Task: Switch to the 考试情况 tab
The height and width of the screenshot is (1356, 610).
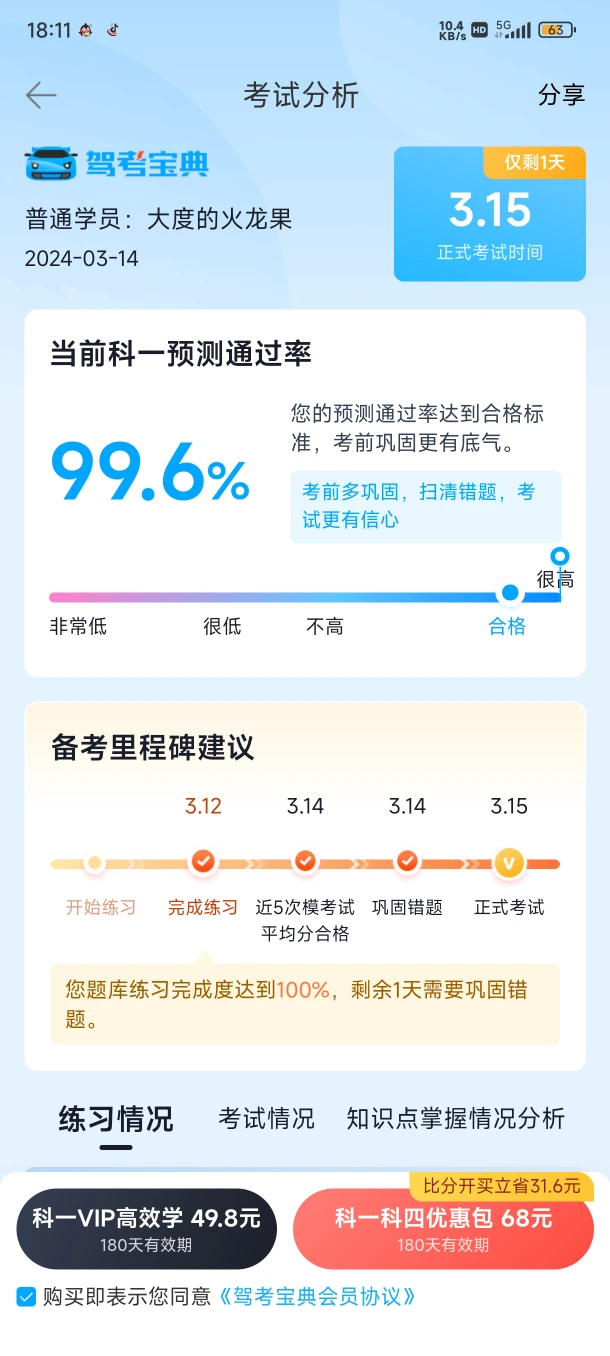Action: (x=266, y=1118)
